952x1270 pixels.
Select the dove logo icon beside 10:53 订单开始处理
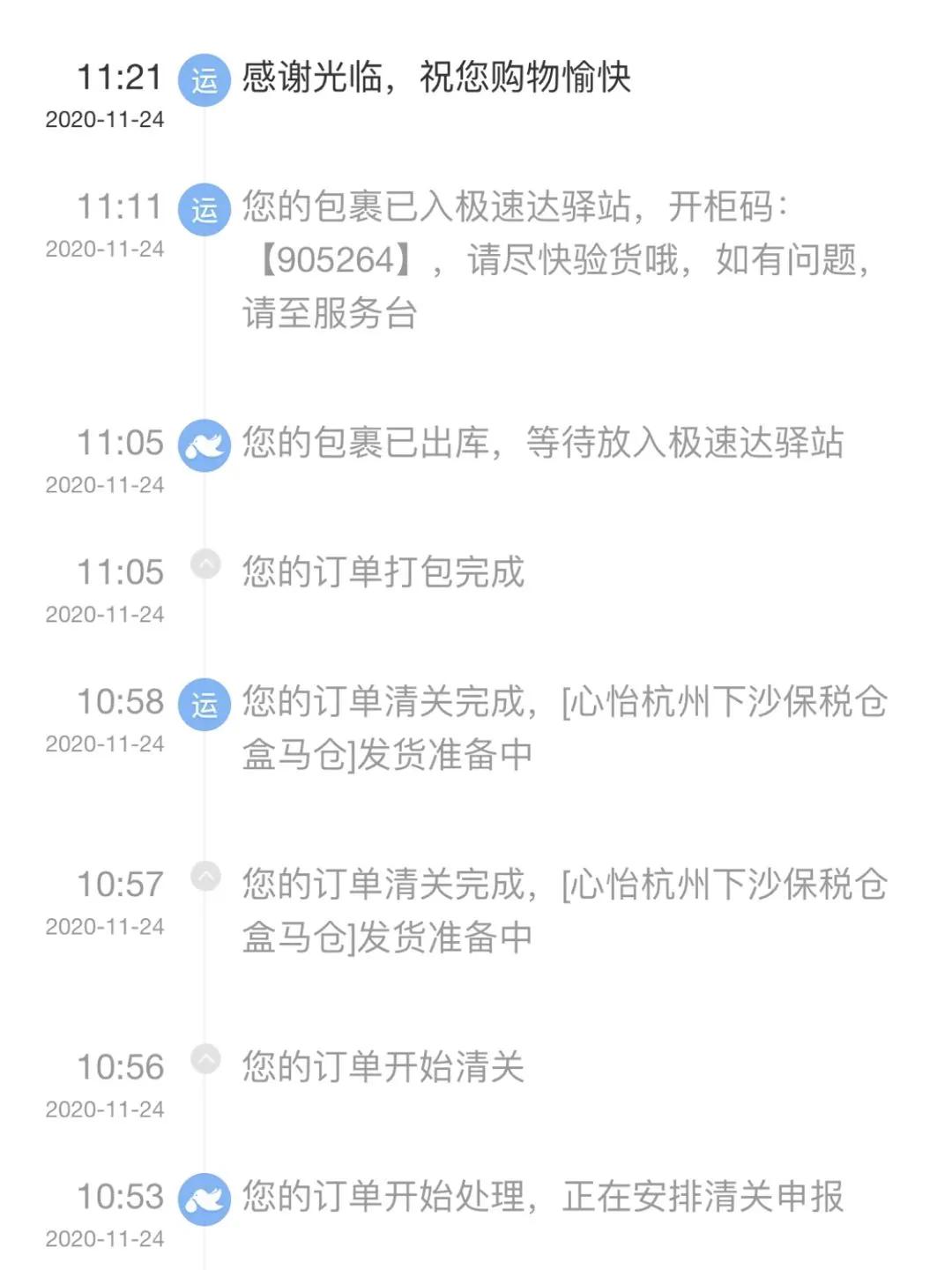click(205, 1198)
